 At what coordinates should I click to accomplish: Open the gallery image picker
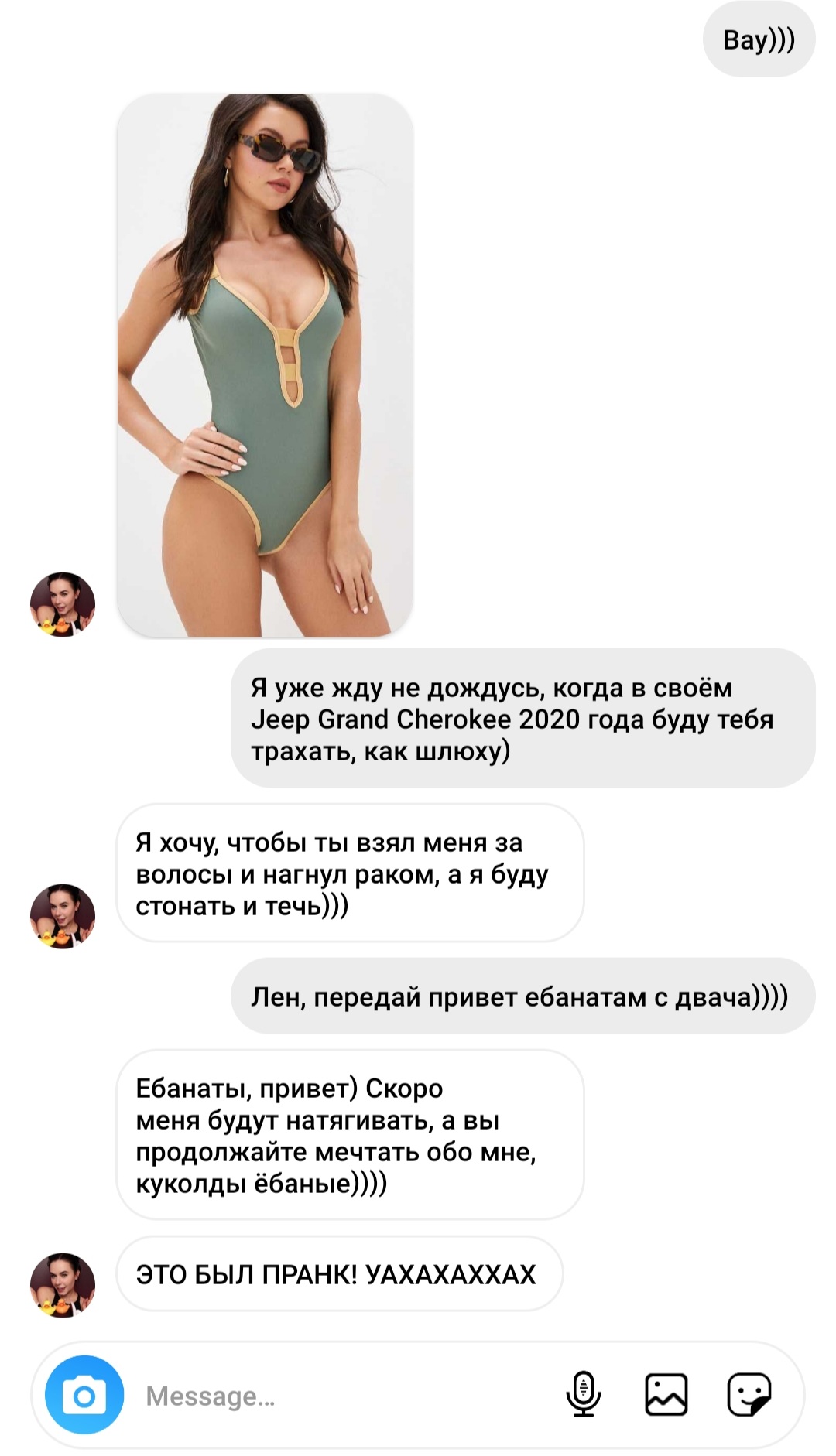[666, 1394]
